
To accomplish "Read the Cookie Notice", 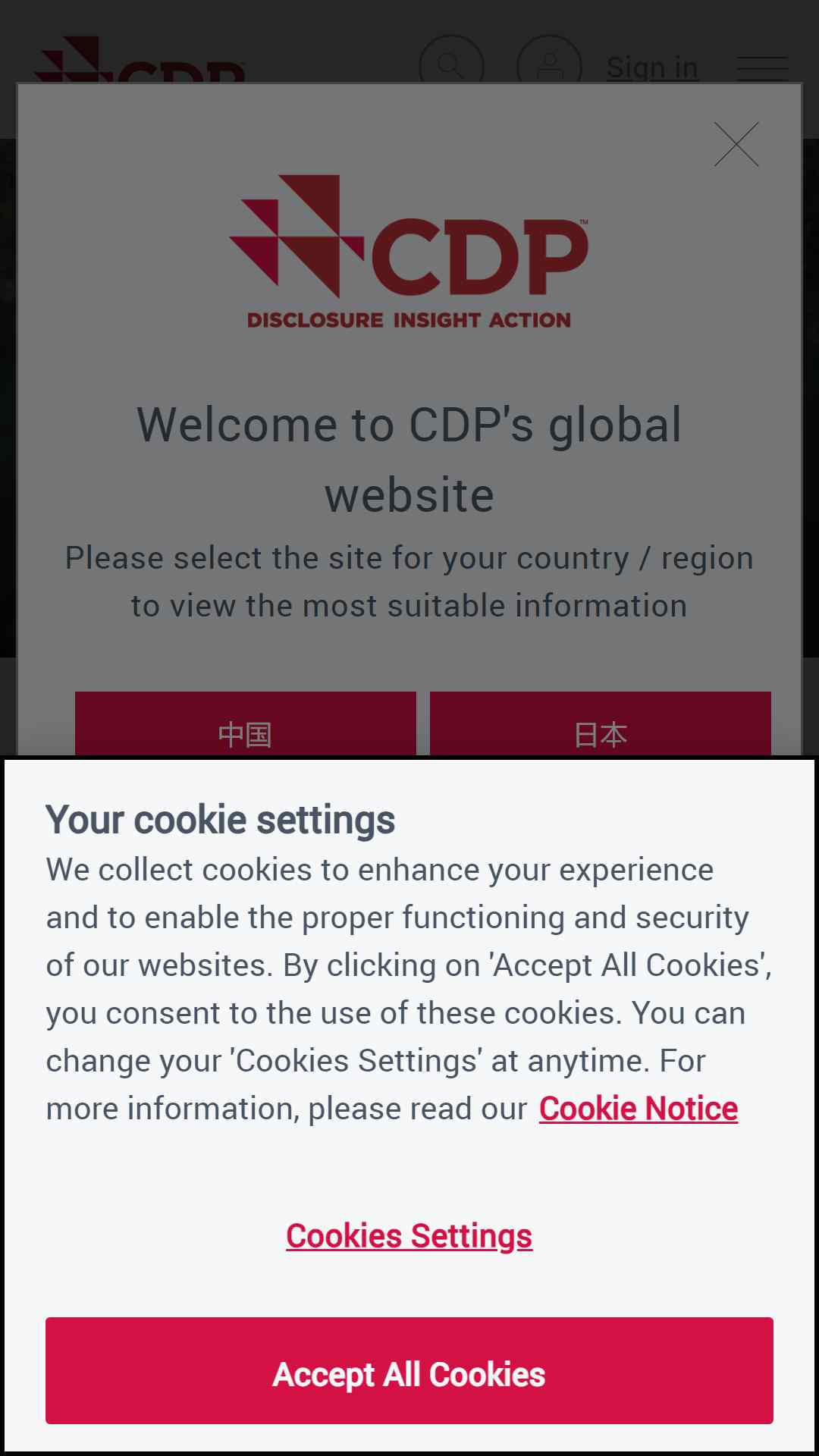I will (x=639, y=1109).
